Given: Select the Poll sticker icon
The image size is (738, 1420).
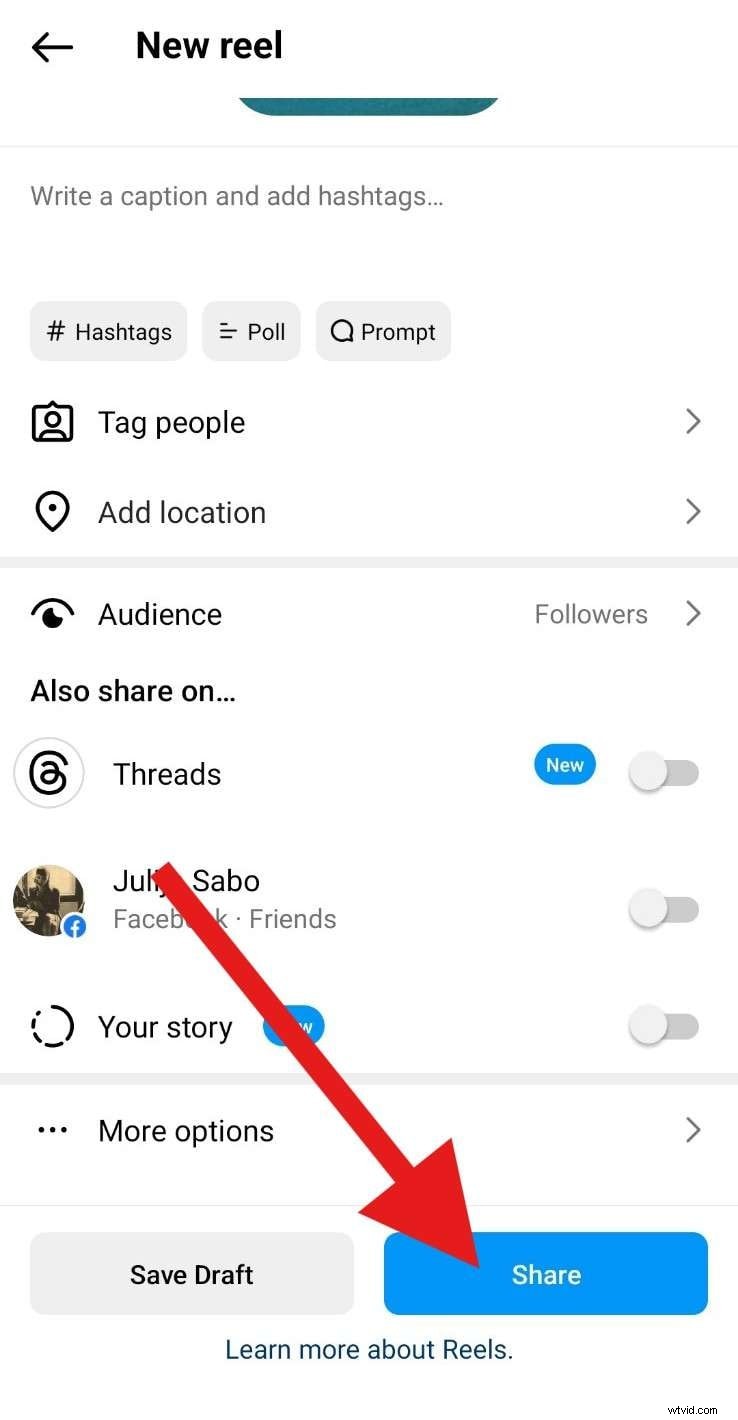Looking at the screenshot, I should (x=228, y=331).
